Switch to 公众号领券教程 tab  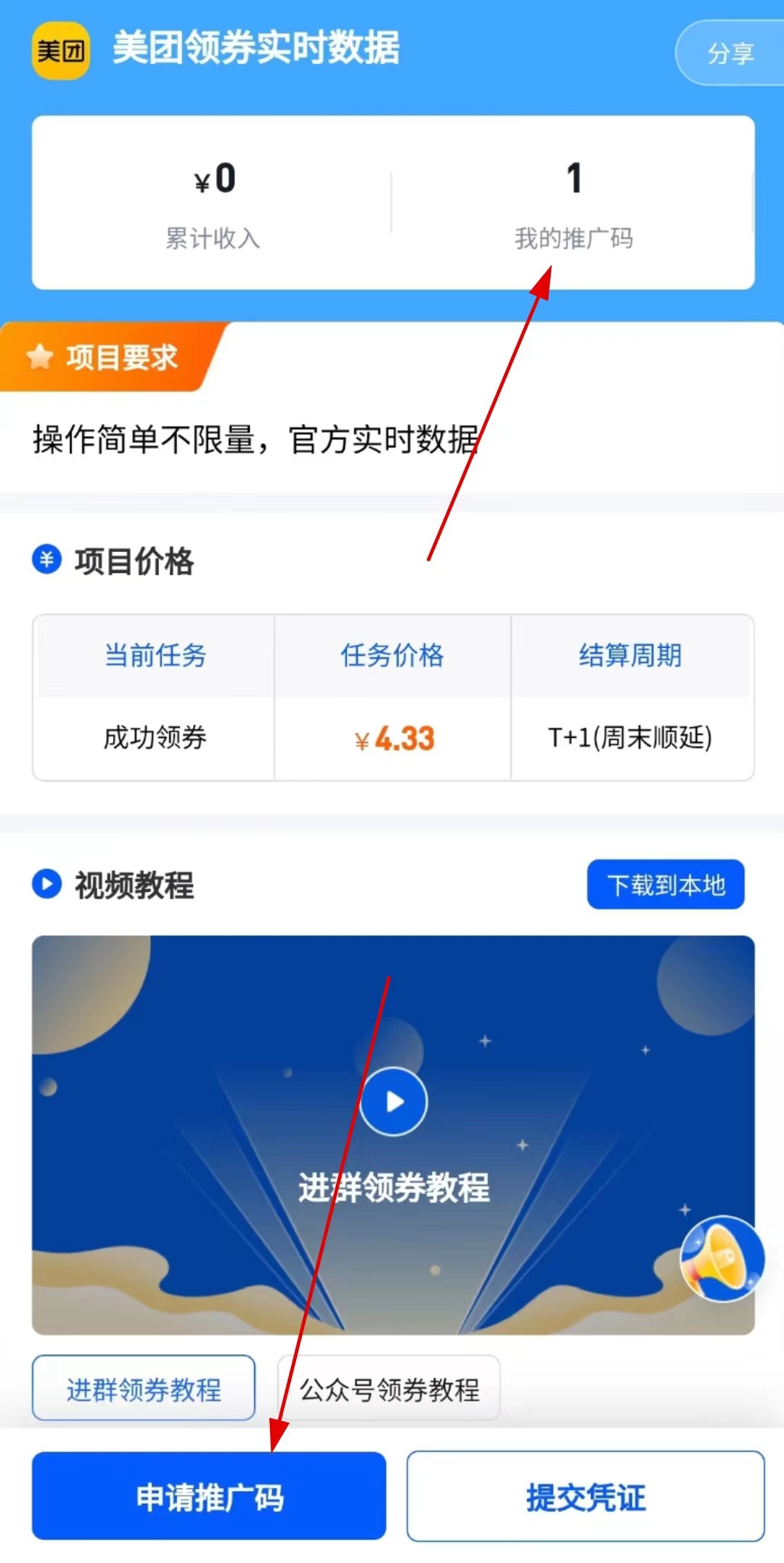point(389,1388)
